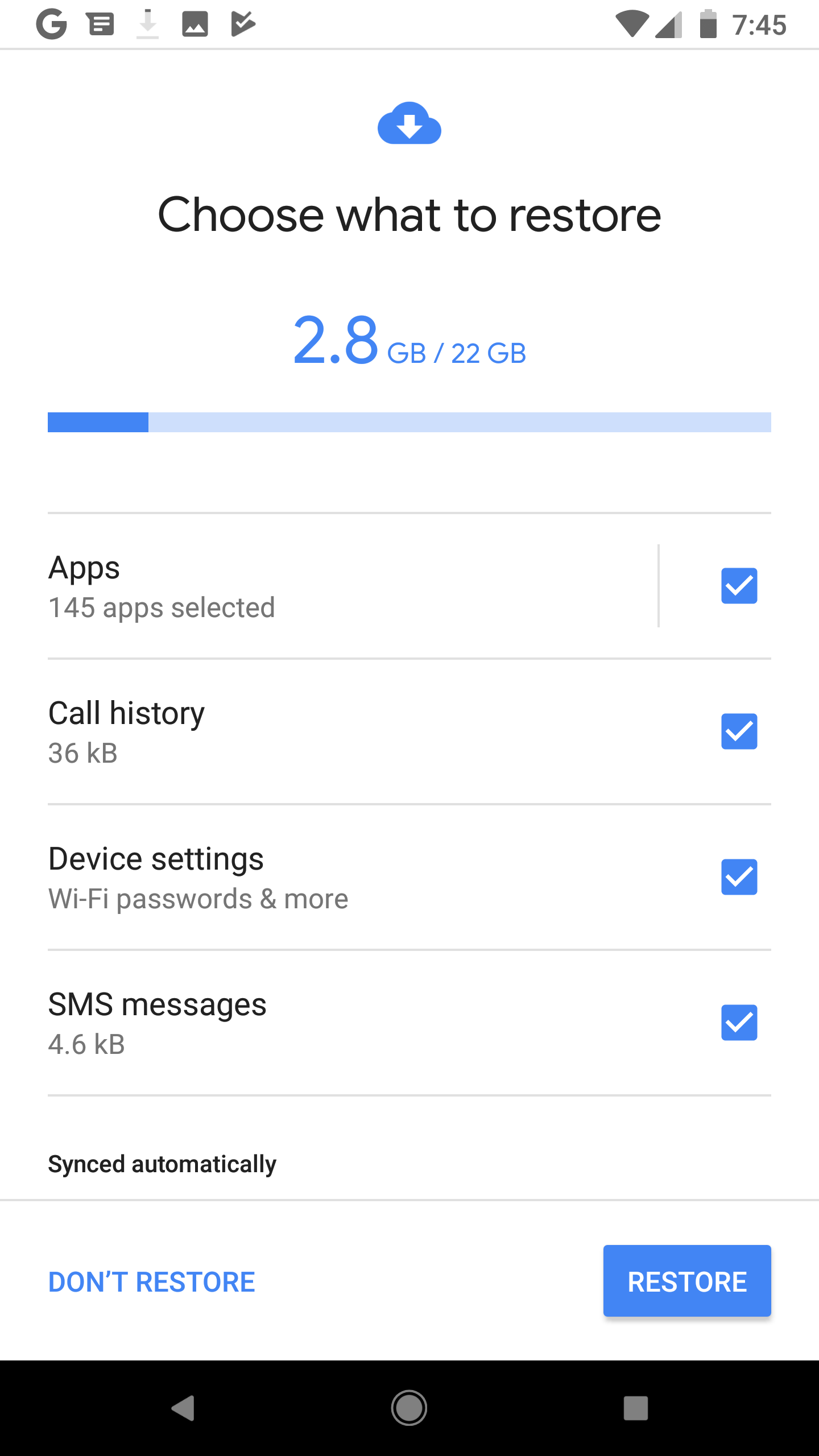Go to the home screen
The height and width of the screenshot is (1456, 819).
(409, 1408)
